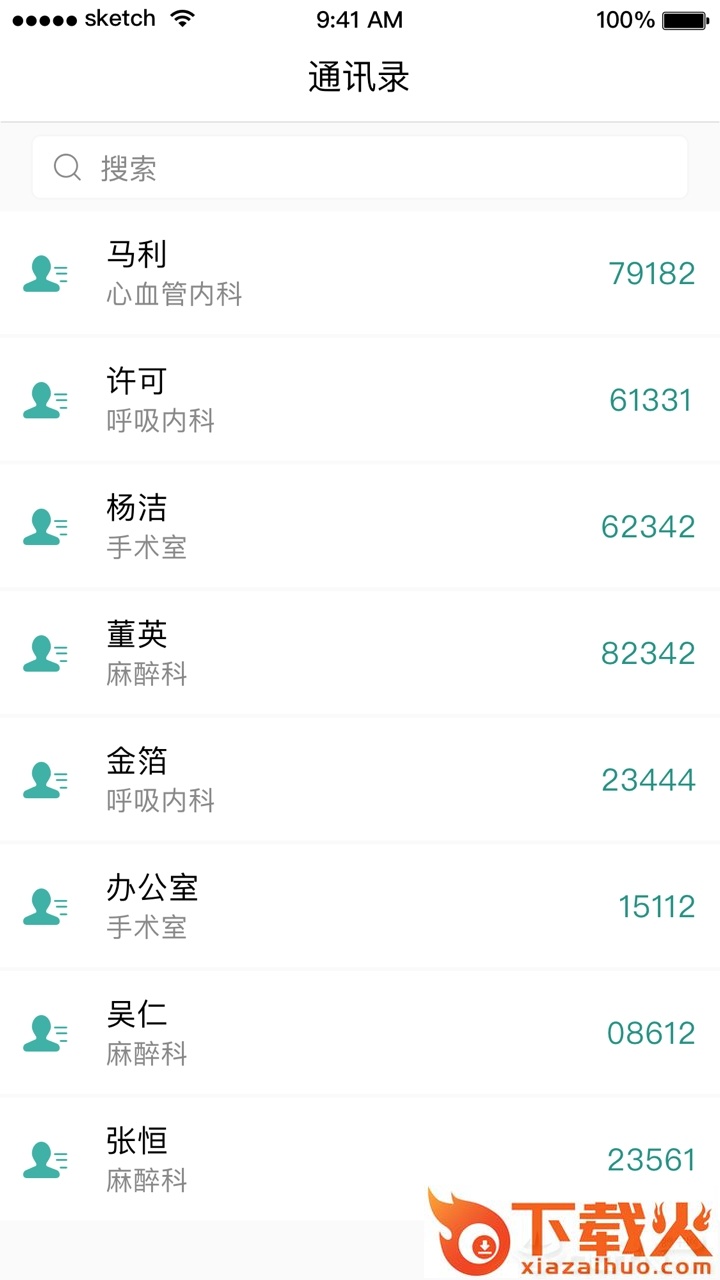Open 董英's contact entry
Image resolution: width=720 pixels, height=1280 pixels.
(x=360, y=653)
